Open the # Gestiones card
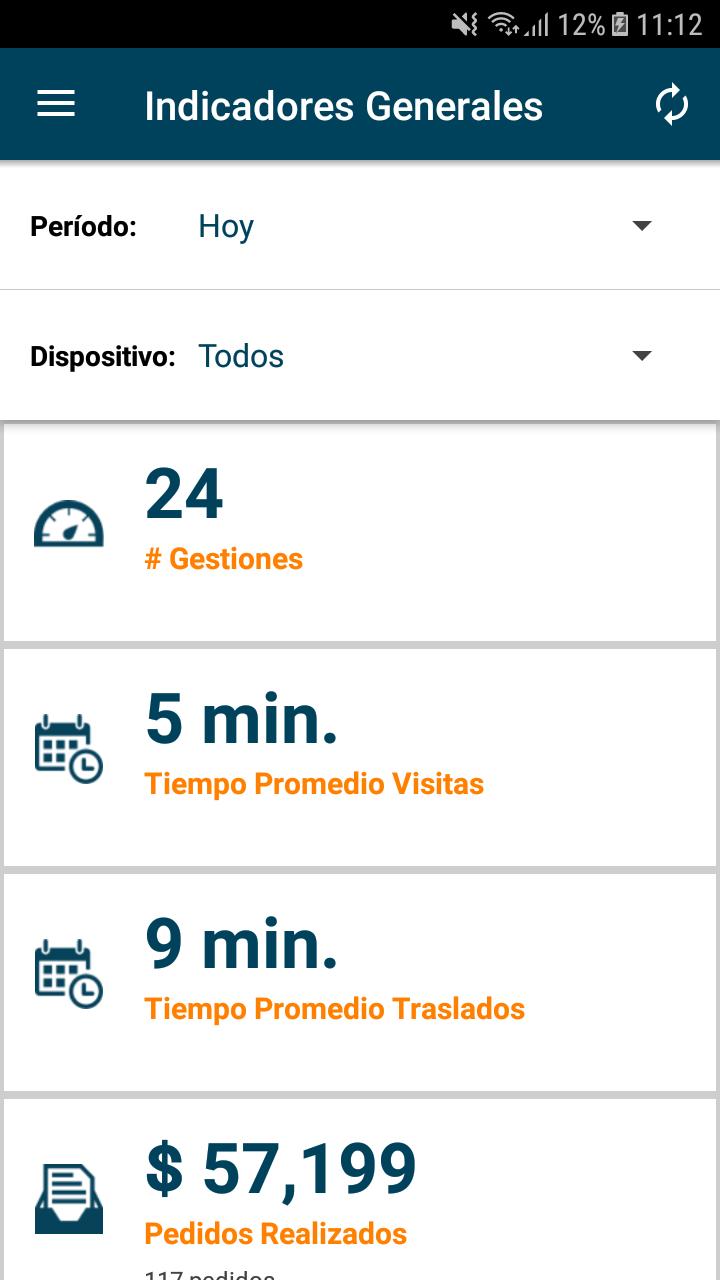Viewport: 720px width, 1280px height. click(x=360, y=532)
